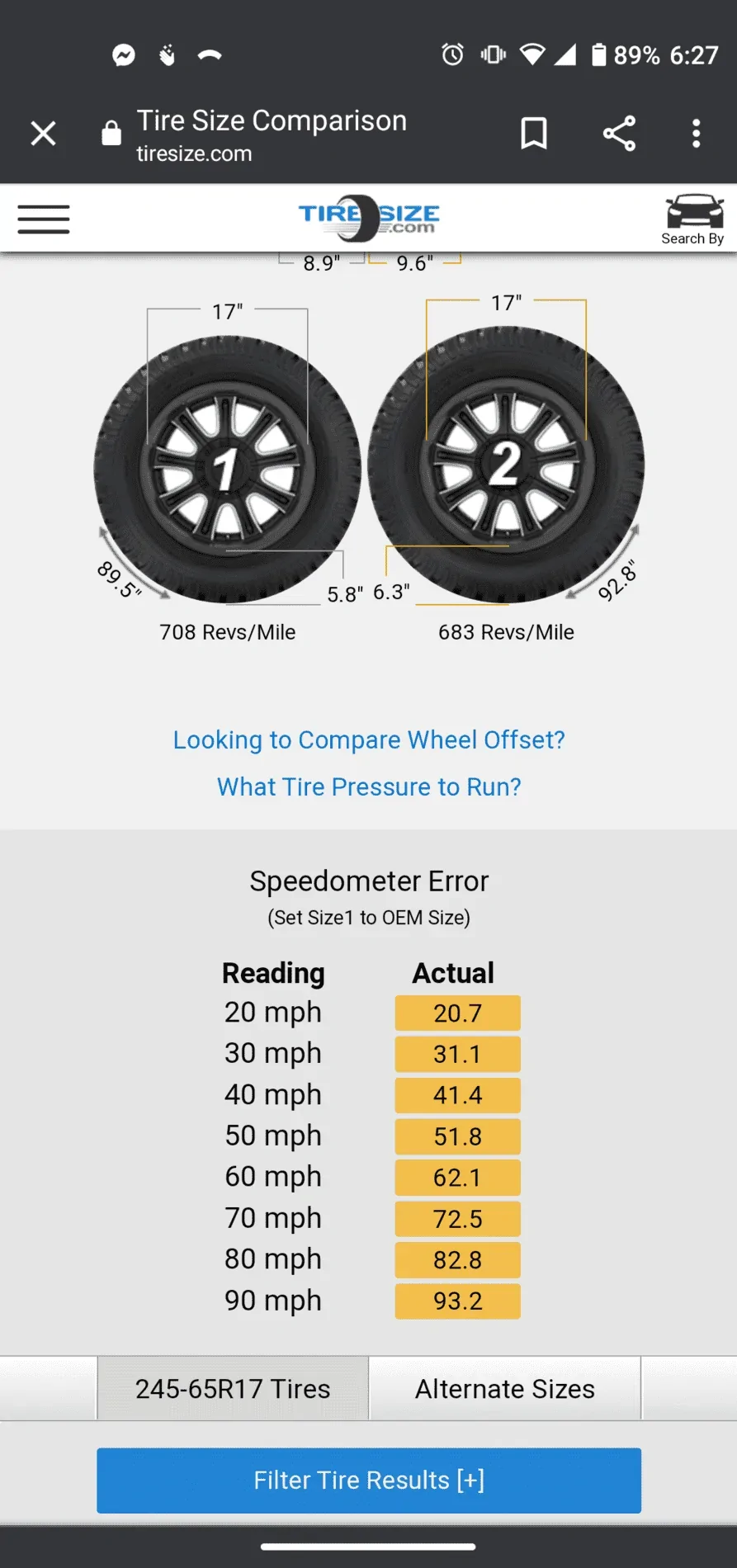Image resolution: width=737 pixels, height=1568 pixels.
Task: Open the browser overflow three-dot menu
Action: click(696, 133)
